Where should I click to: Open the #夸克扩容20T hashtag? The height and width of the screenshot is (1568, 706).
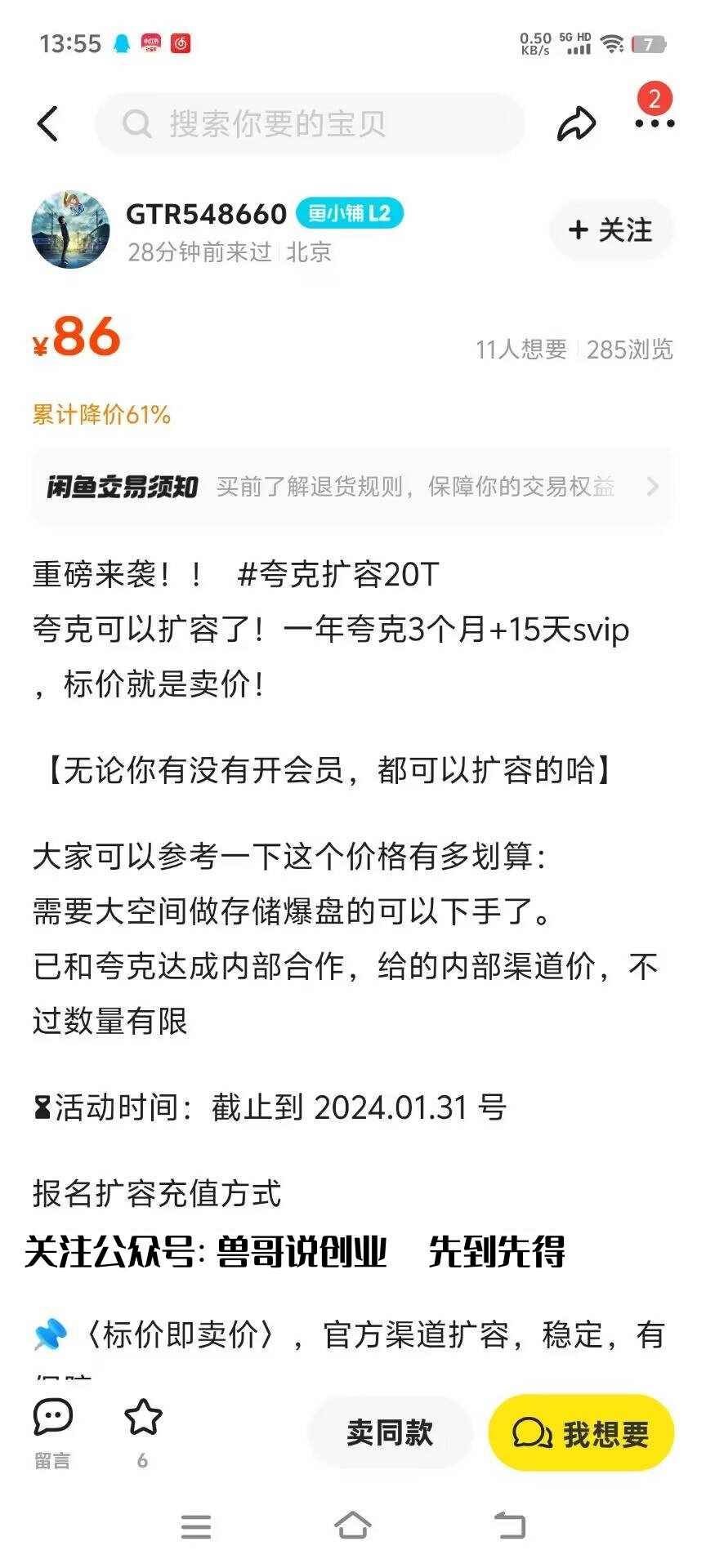[x=337, y=574]
